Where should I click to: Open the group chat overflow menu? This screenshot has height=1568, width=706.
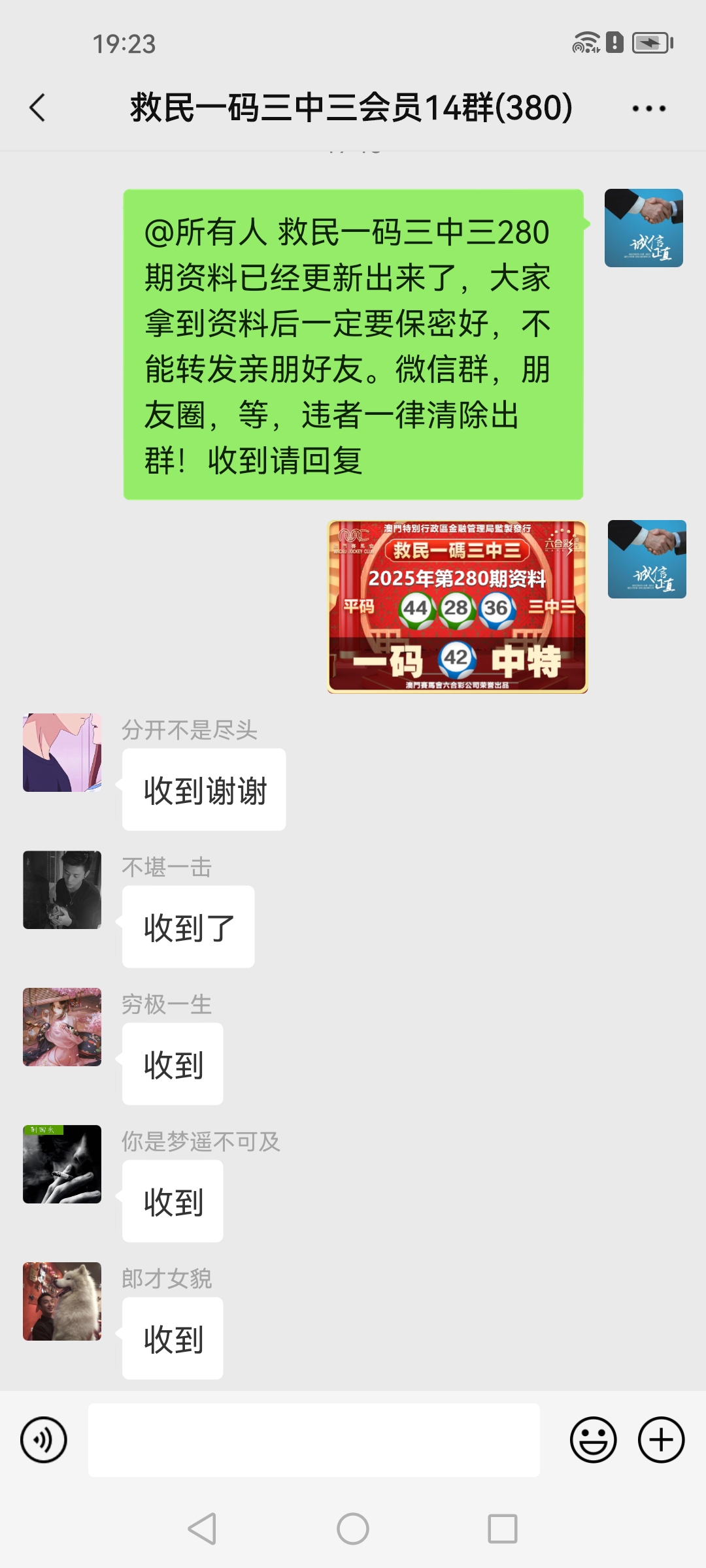pyautogui.click(x=648, y=108)
